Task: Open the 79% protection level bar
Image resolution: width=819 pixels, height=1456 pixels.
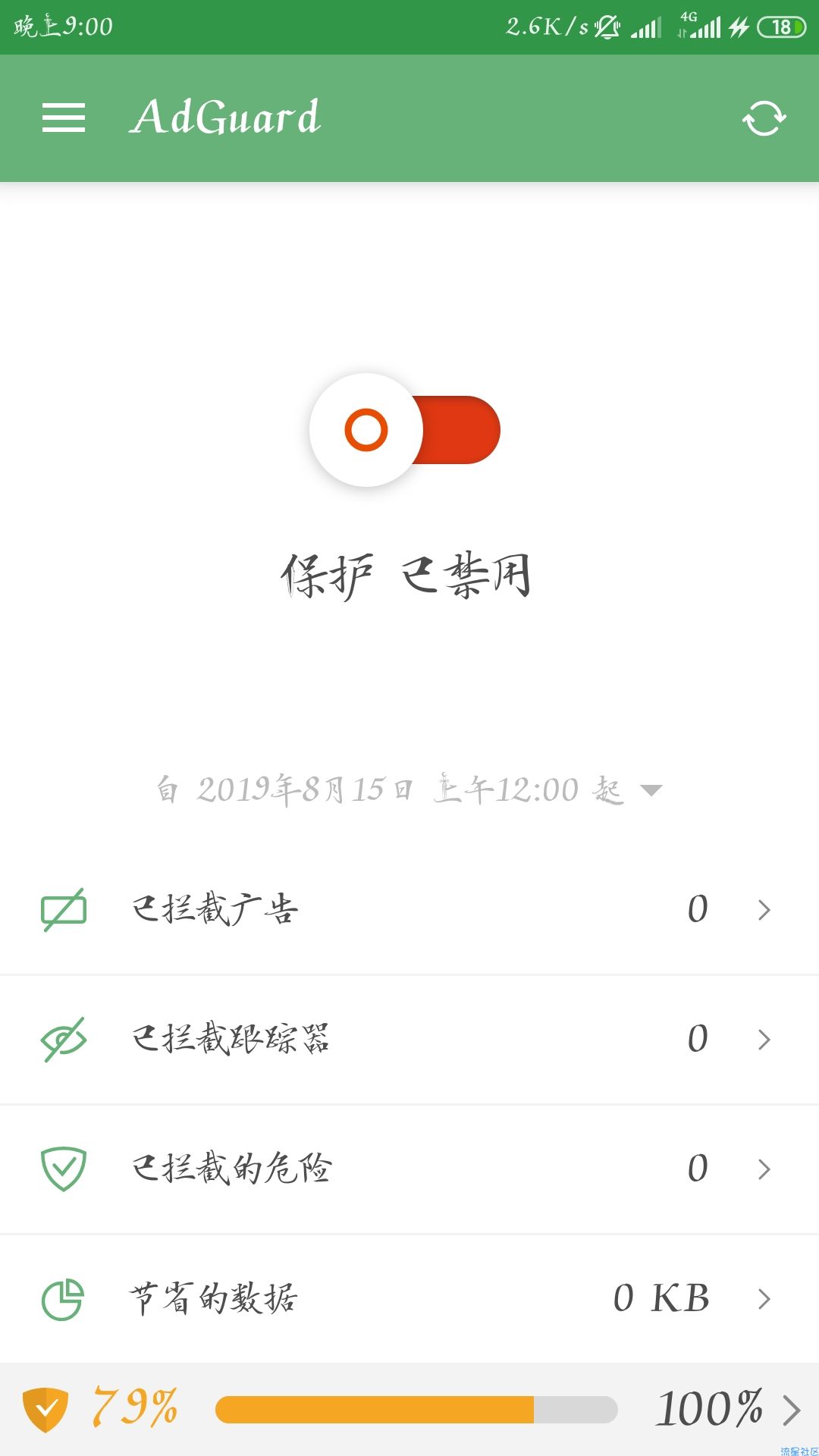Action: 409,1409
